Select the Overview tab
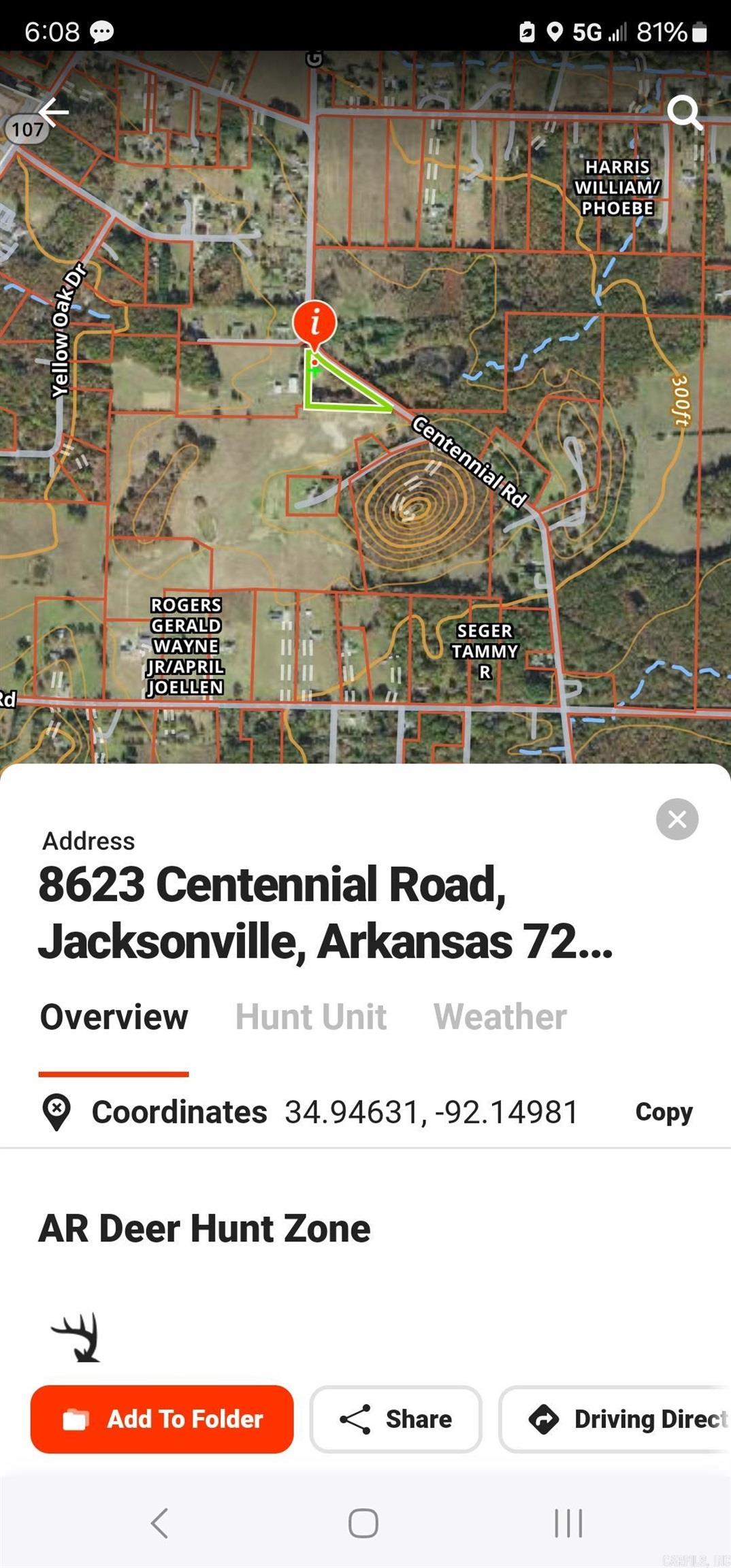This screenshot has width=731, height=1568. (114, 1017)
